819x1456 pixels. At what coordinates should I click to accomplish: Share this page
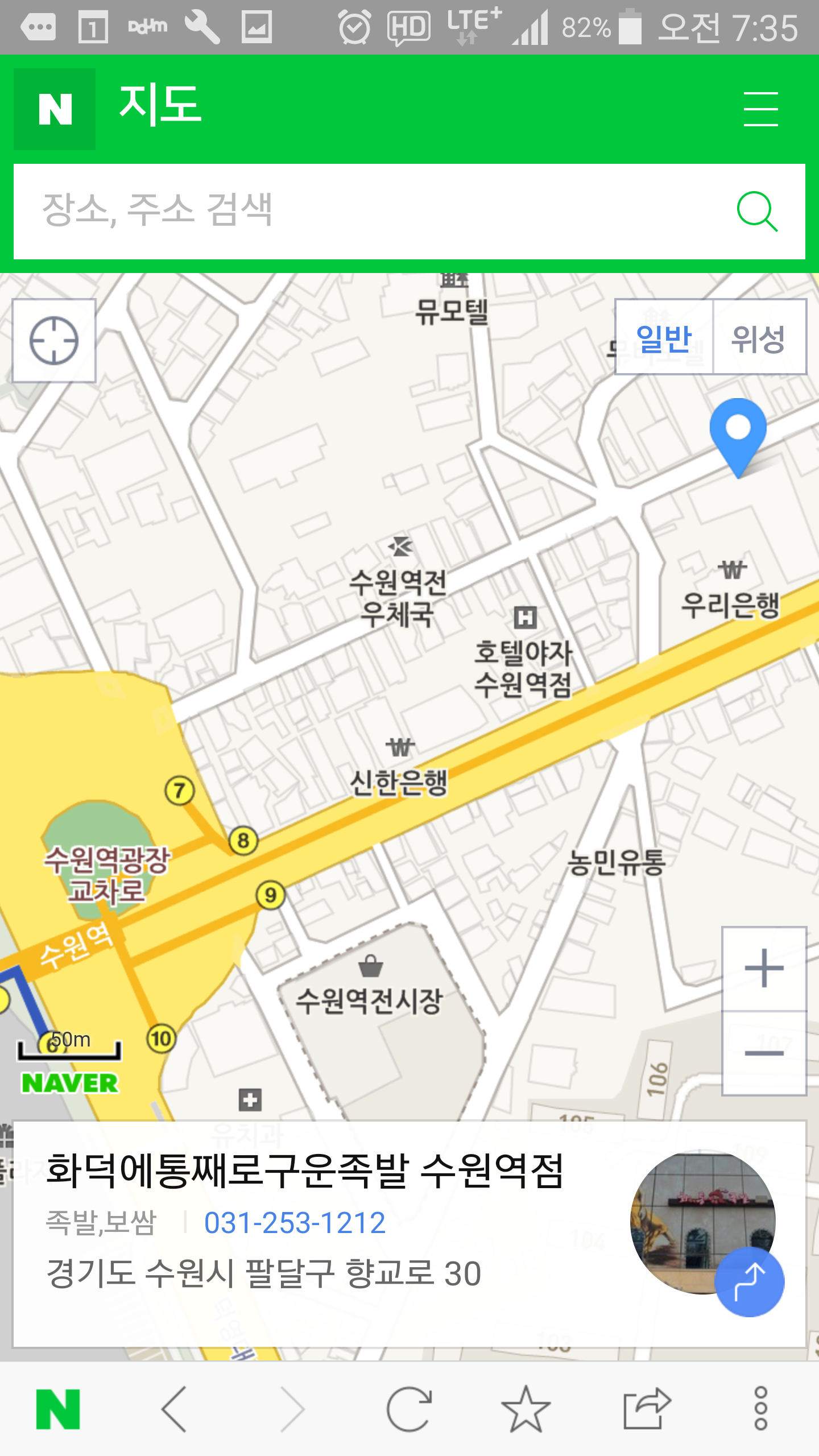(647, 1409)
